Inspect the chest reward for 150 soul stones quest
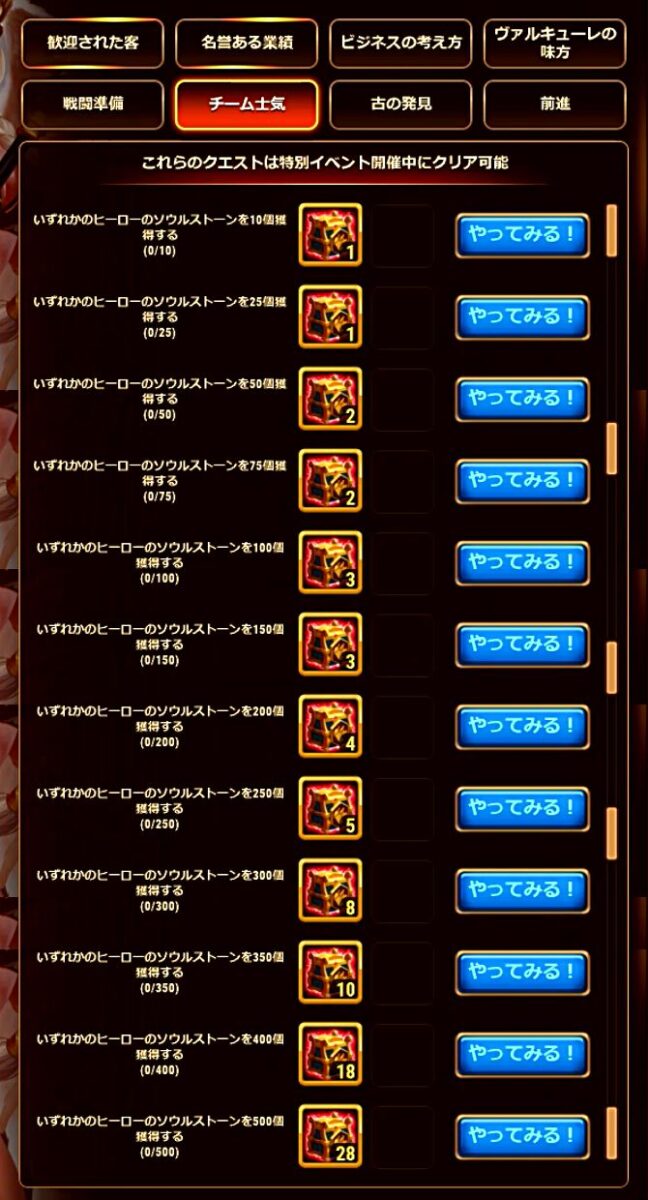This screenshot has width=648, height=1200. click(x=330, y=645)
